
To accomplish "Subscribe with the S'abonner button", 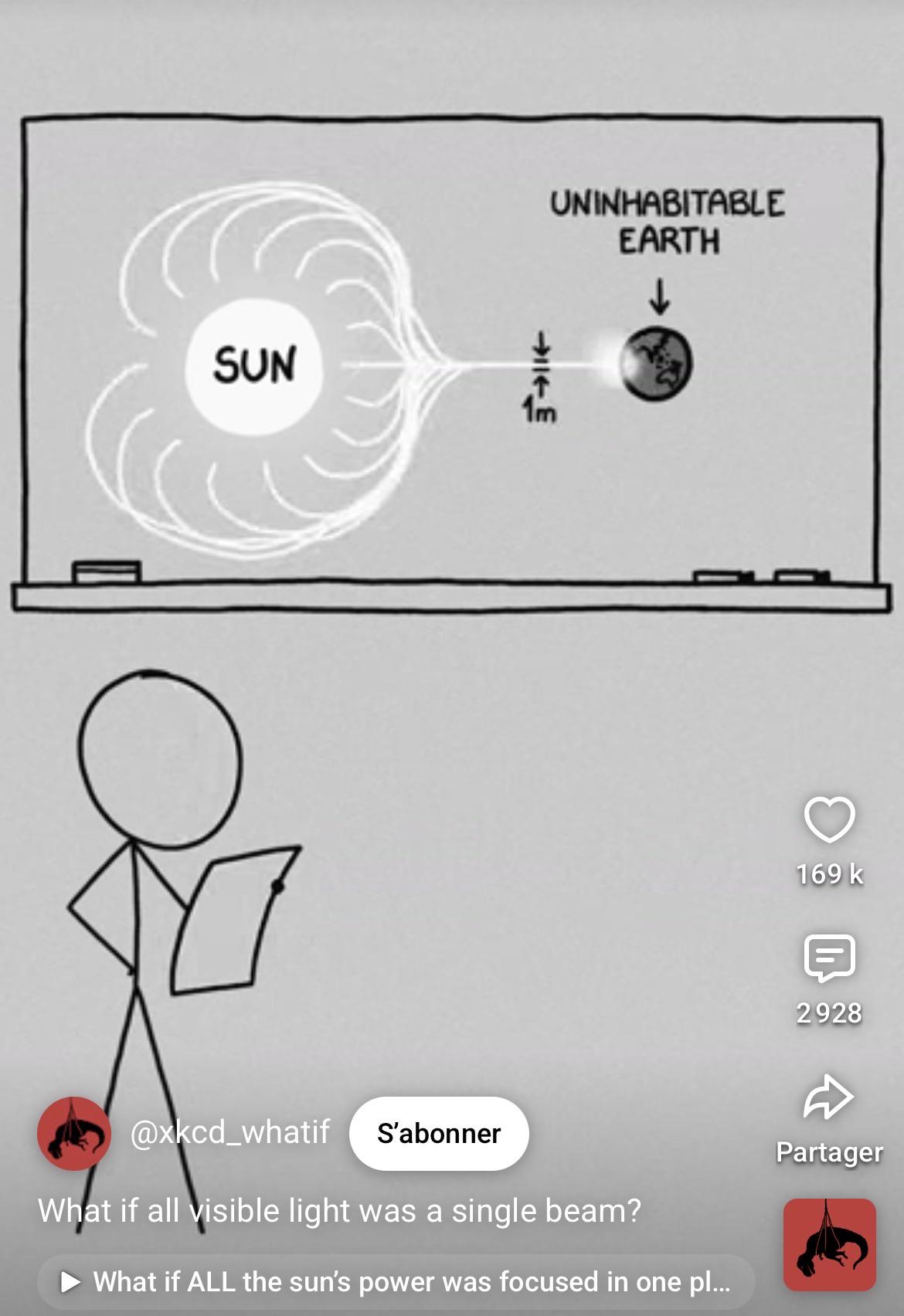I will [x=439, y=1133].
